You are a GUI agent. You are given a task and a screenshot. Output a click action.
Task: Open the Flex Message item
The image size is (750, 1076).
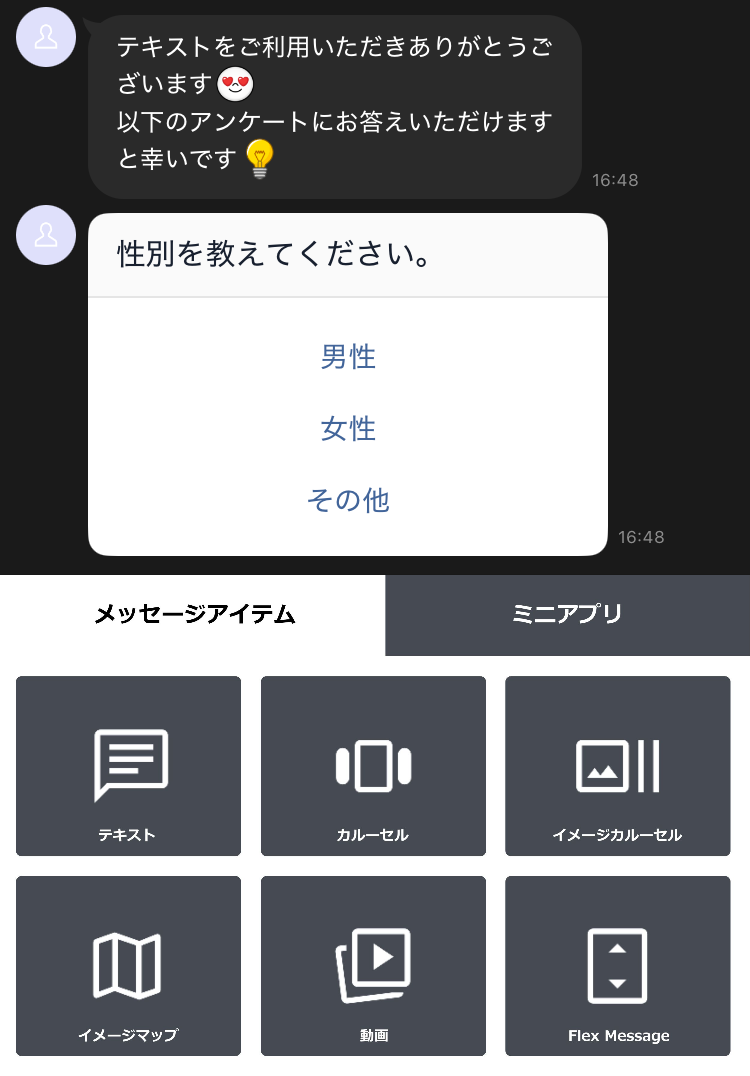tap(618, 965)
